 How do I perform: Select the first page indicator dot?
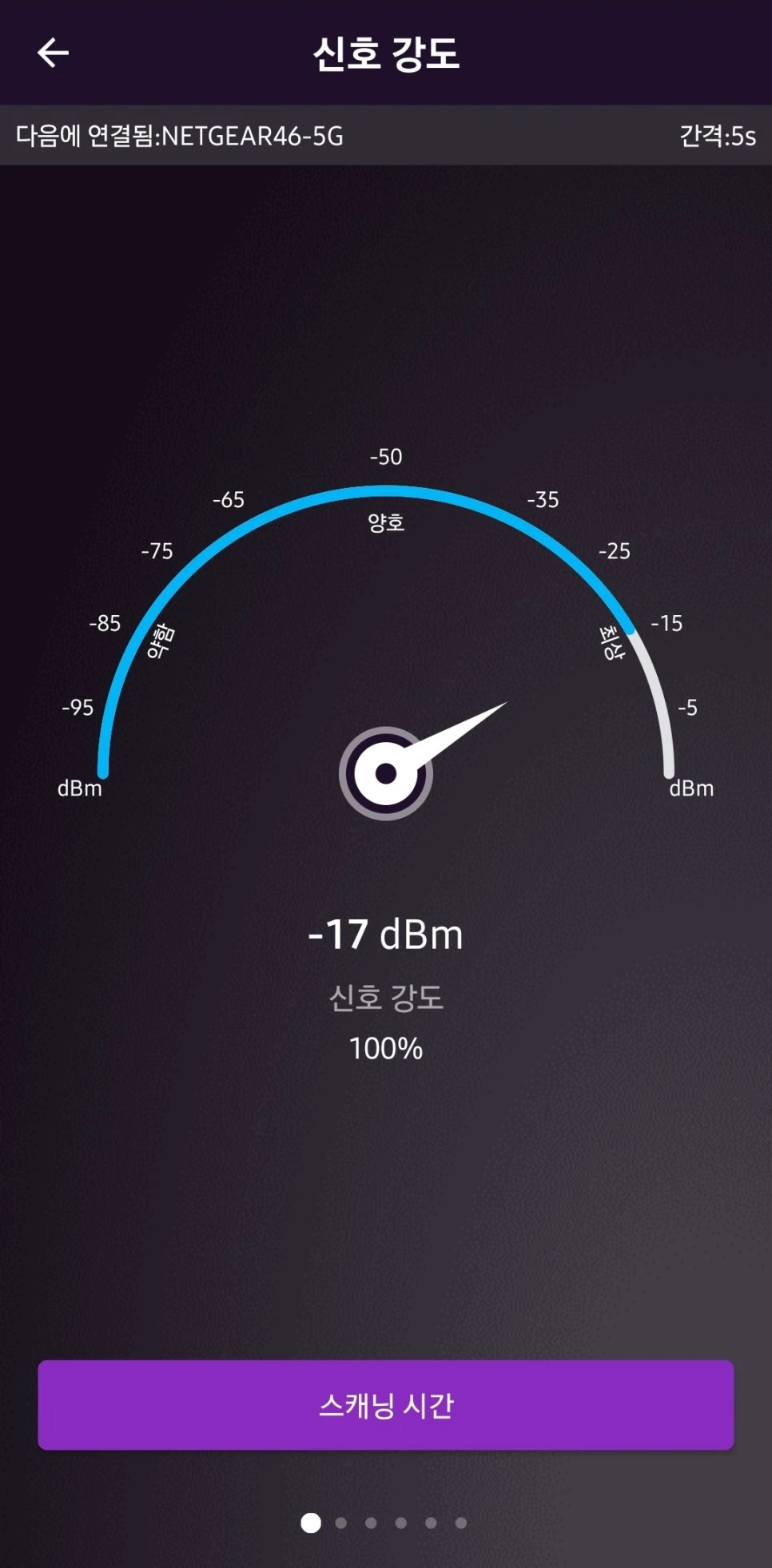point(310,1522)
